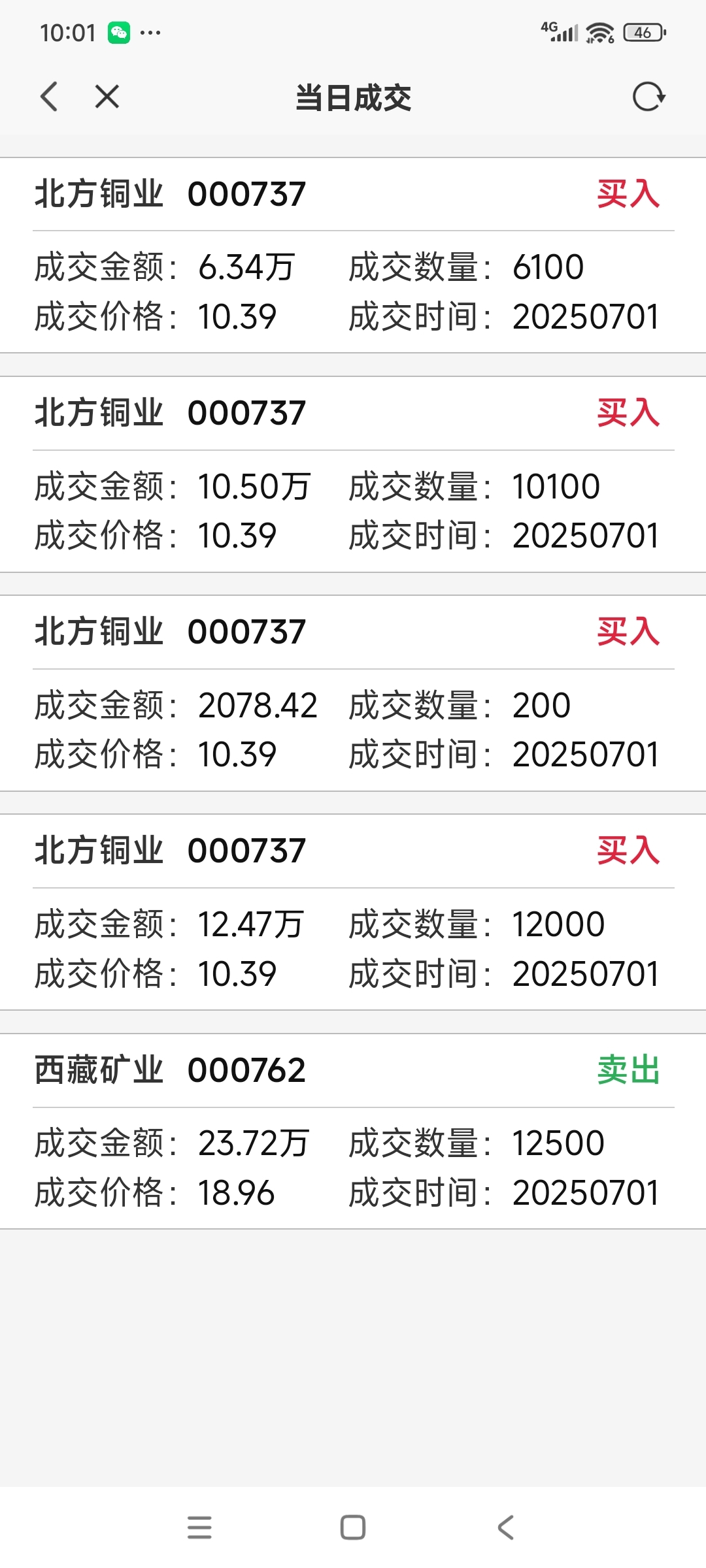Viewport: 706px width, 1568px height.
Task: Tap the system home button
Action: (353, 1527)
